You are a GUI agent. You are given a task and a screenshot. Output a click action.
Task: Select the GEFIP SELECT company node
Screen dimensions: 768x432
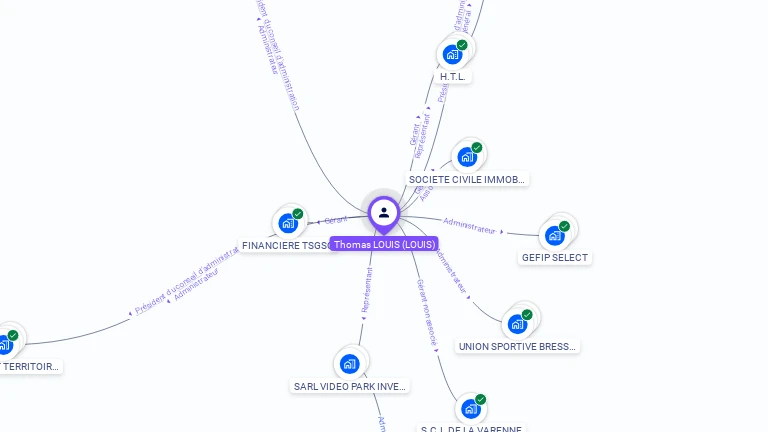click(554, 235)
